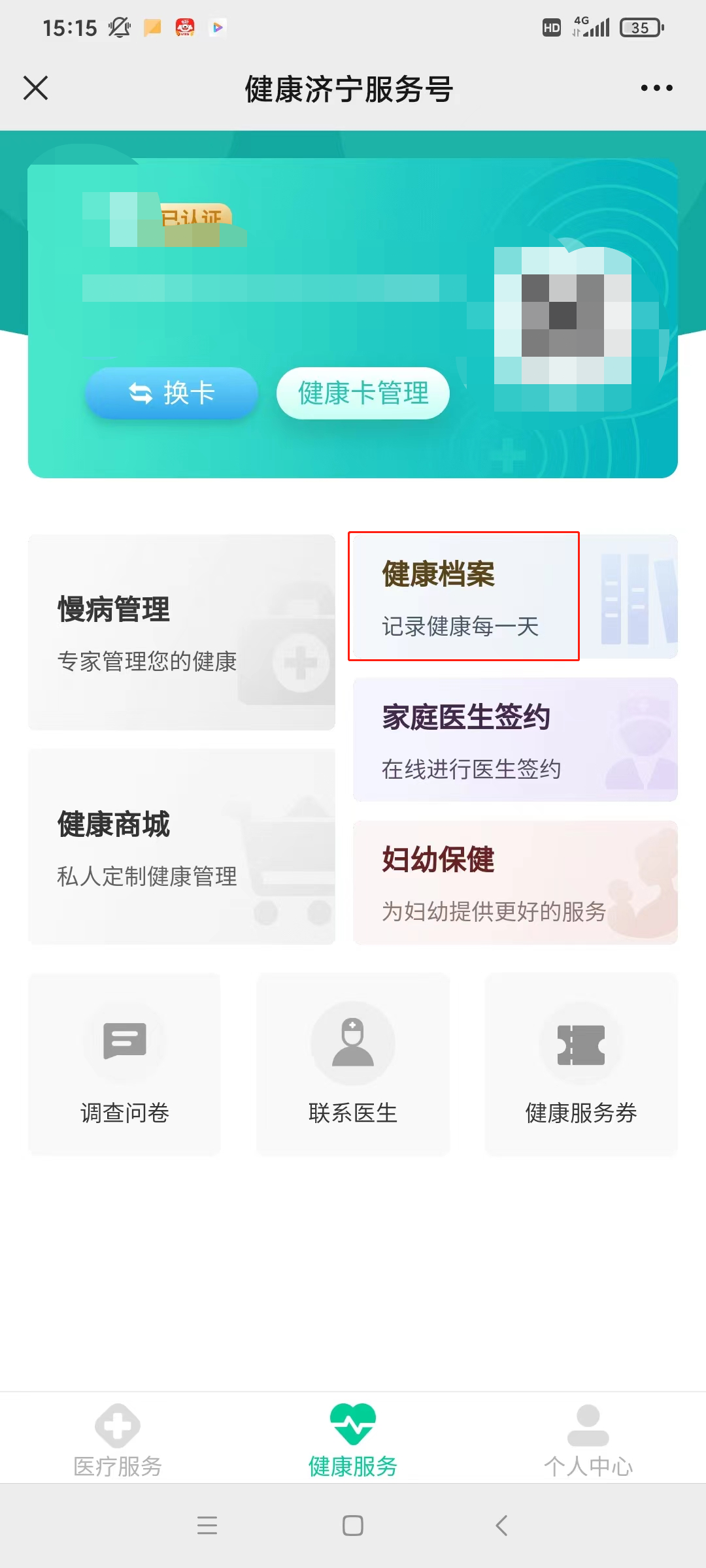The image size is (706, 1568).
Task: Open the 健康档案 card
Action: coord(464,596)
